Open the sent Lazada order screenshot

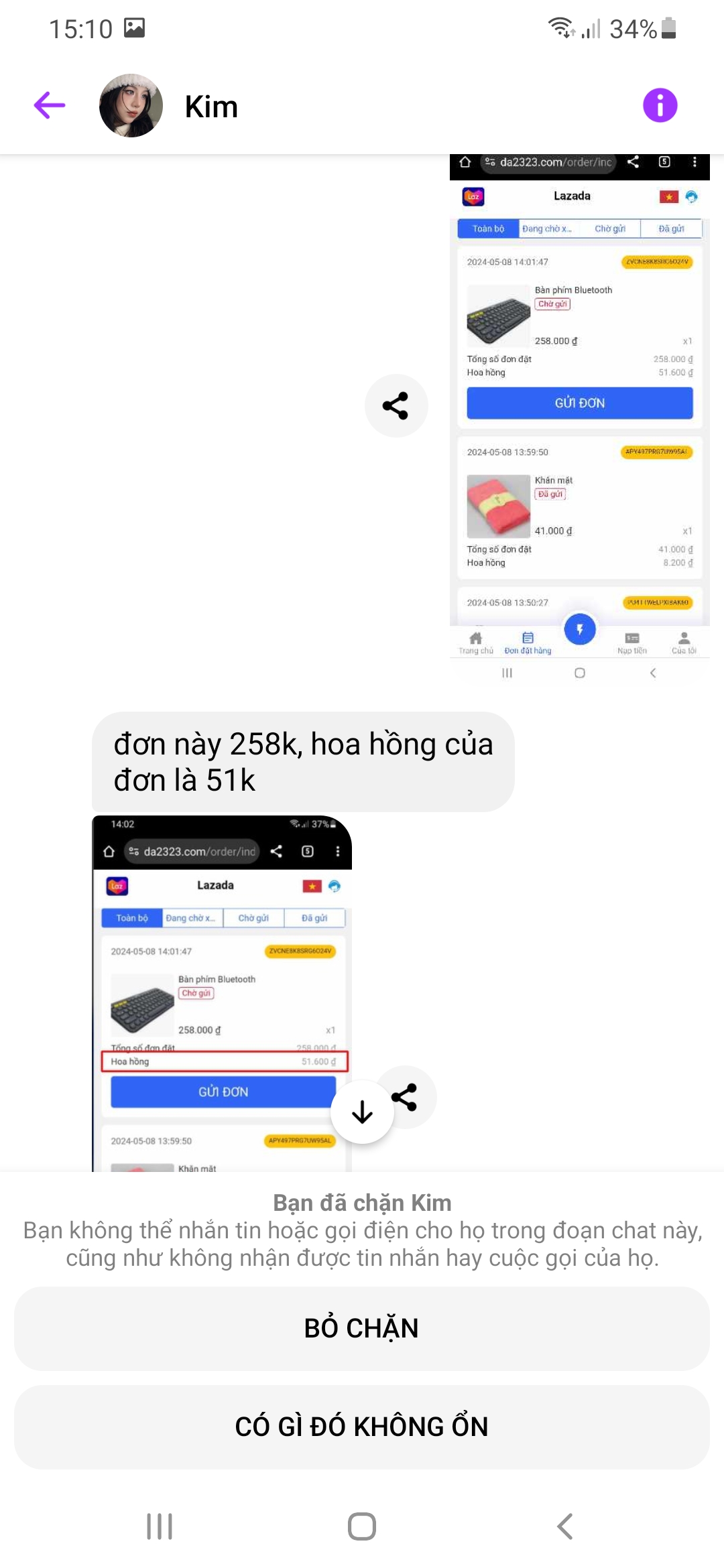click(x=579, y=415)
